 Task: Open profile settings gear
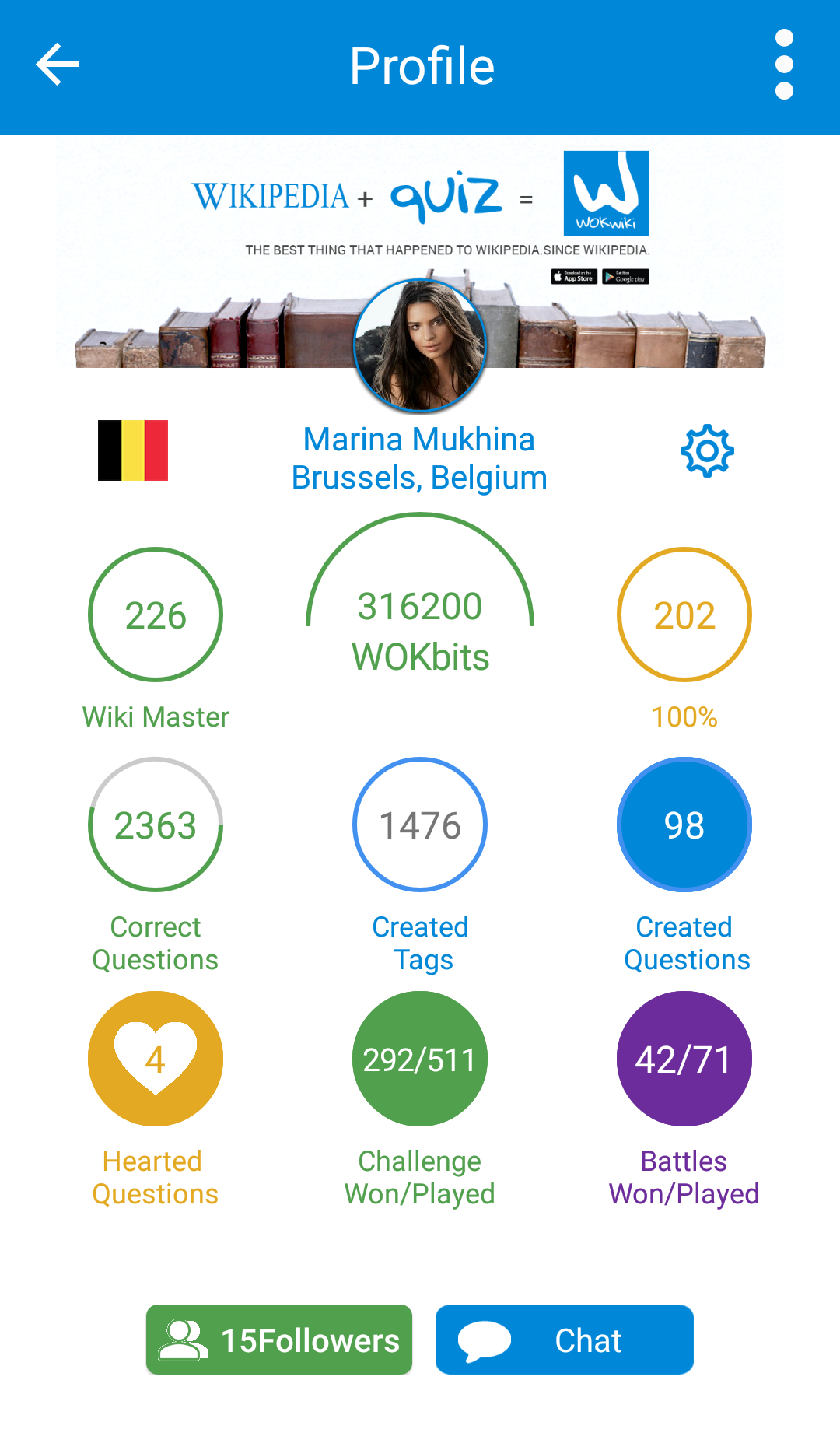(x=707, y=450)
